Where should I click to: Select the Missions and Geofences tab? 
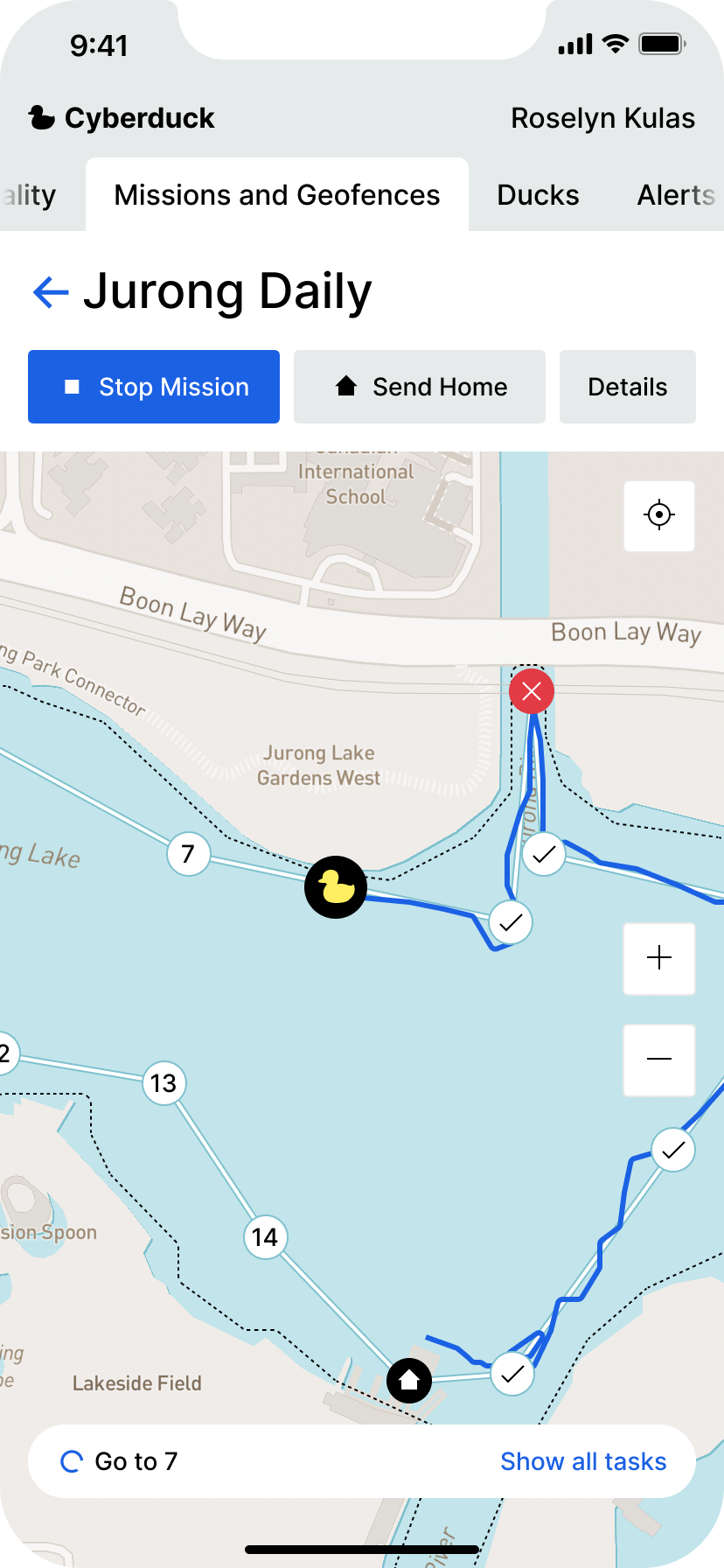click(276, 195)
